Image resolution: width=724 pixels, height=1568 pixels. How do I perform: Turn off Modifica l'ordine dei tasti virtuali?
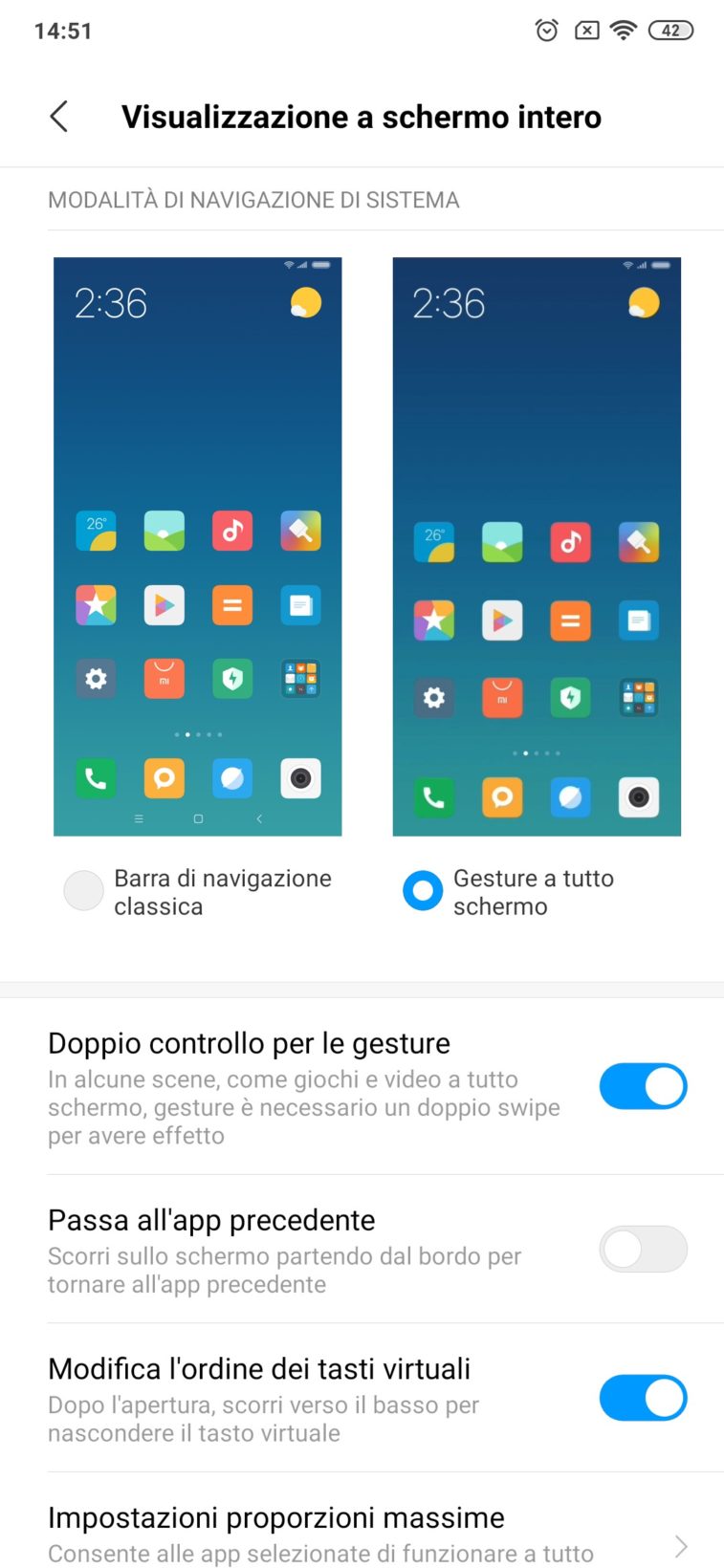point(643,1399)
